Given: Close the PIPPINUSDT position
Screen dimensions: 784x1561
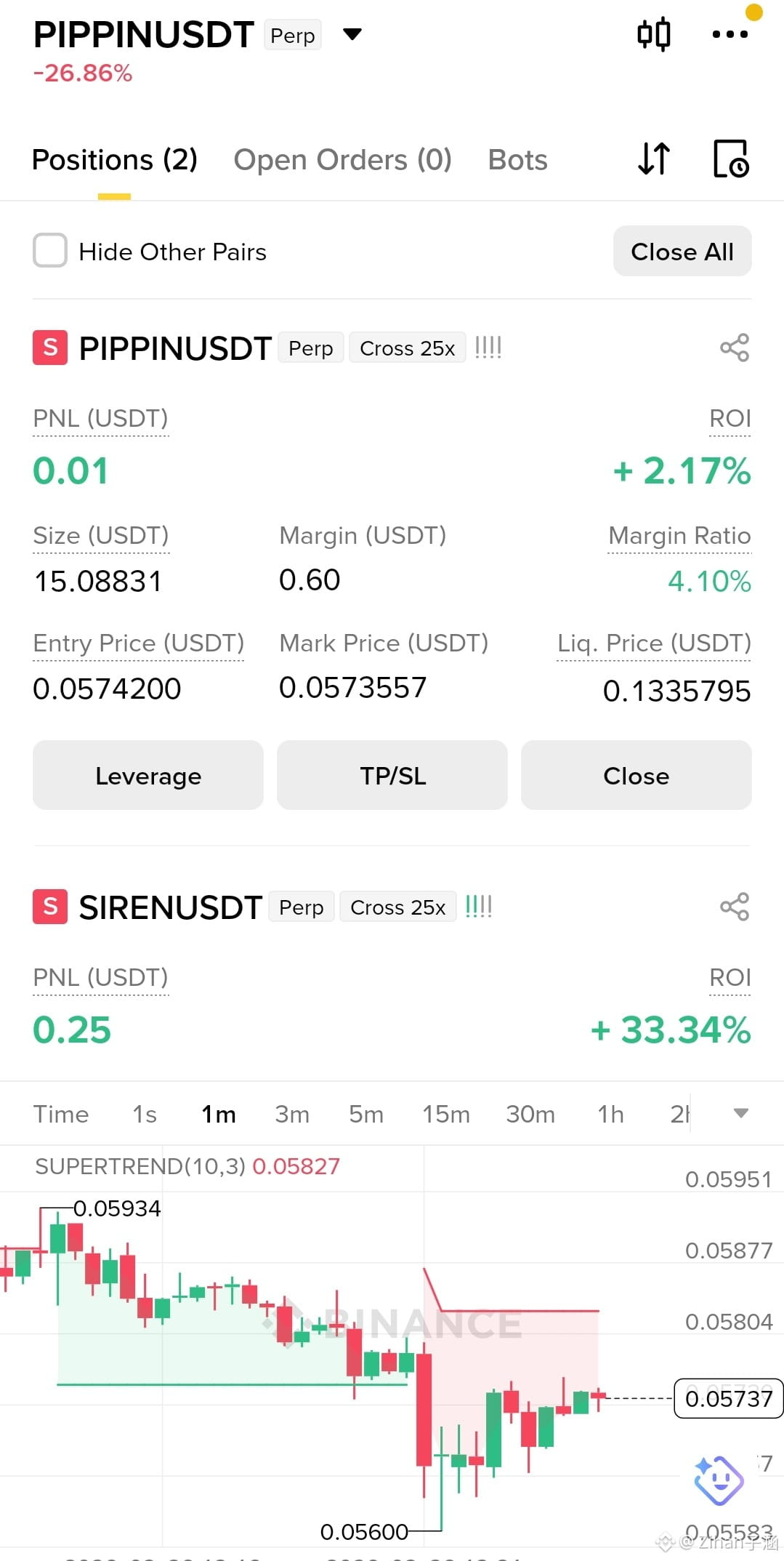Looking at the screenshot, I should click(x=636, y=776).
